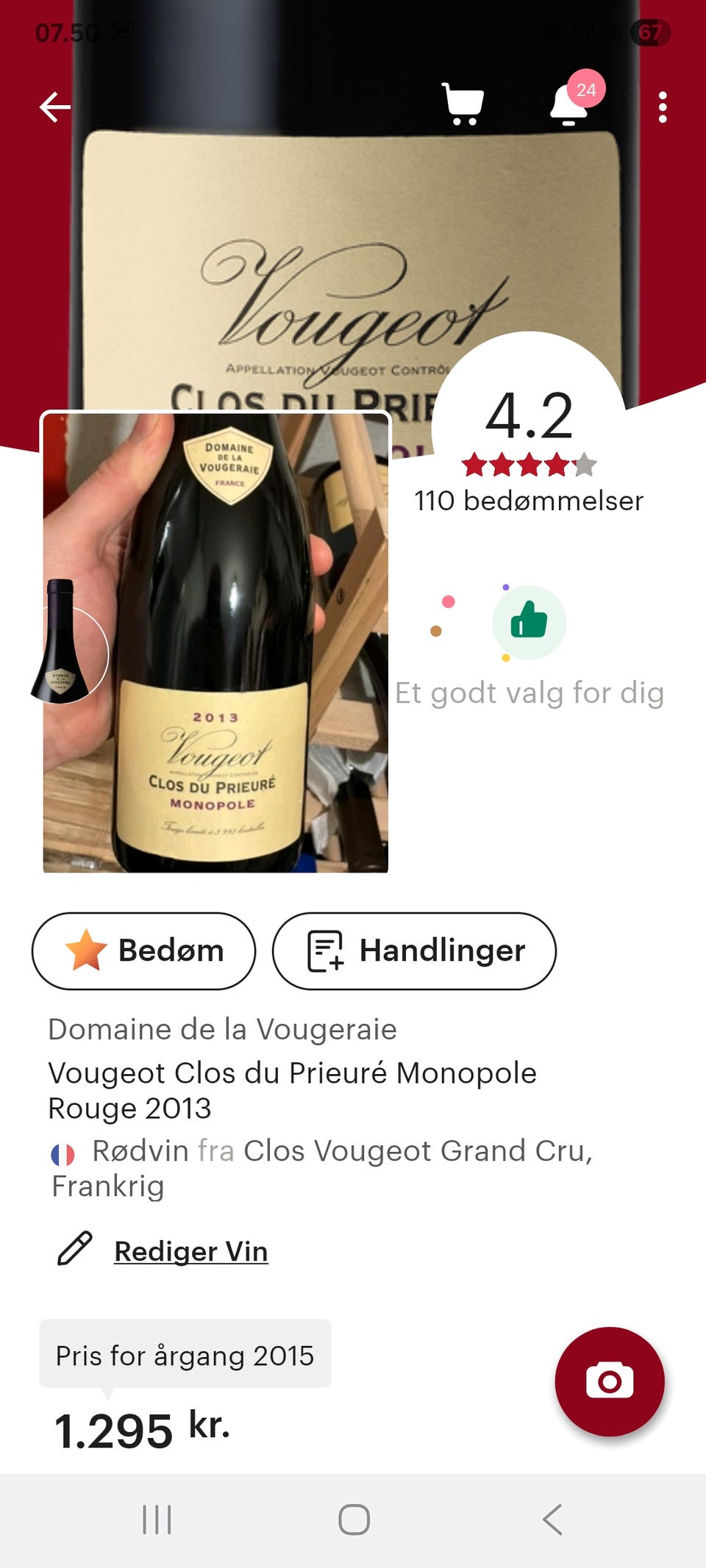Viewport: 706px width, 1568px height.
Task: Tap the thumbs-up recommendation icon
Action: (529, 622)
